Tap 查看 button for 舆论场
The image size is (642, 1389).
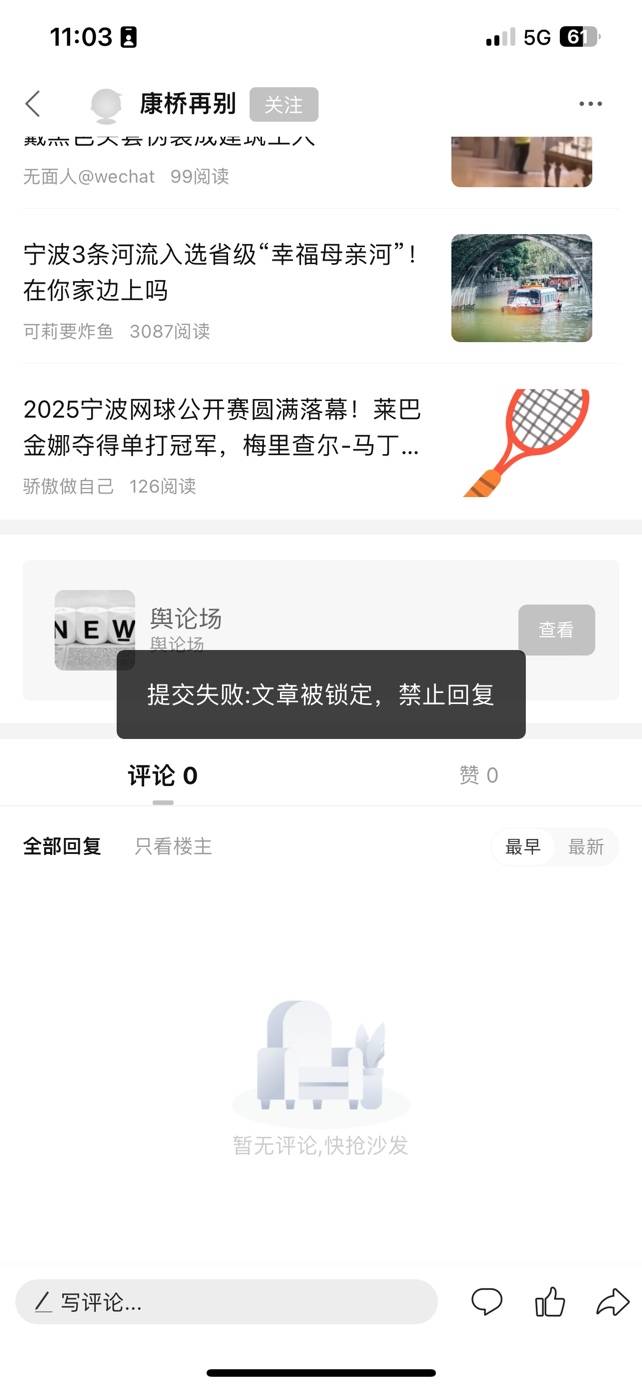556,630
